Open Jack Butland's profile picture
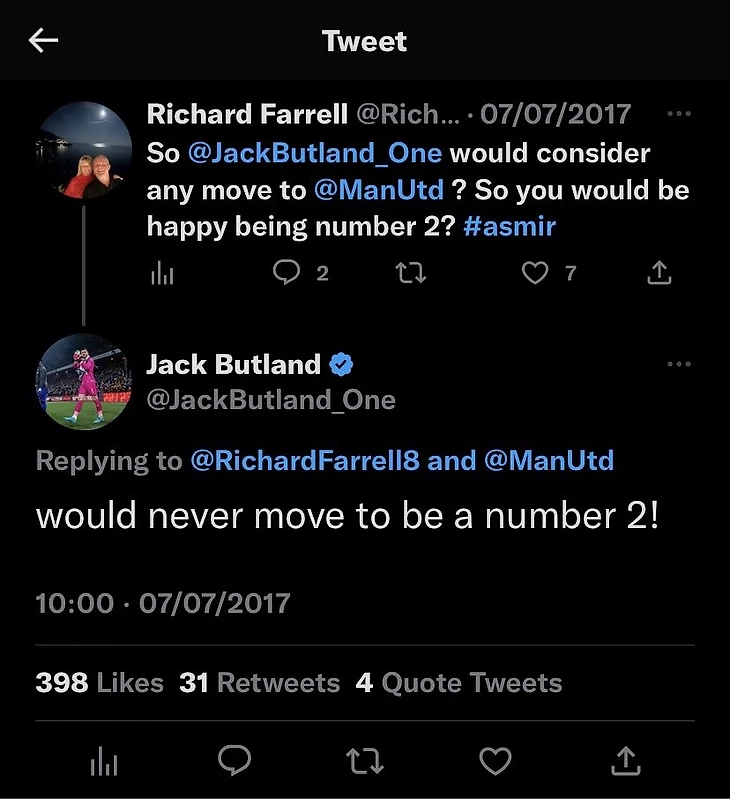 [84, 381]
